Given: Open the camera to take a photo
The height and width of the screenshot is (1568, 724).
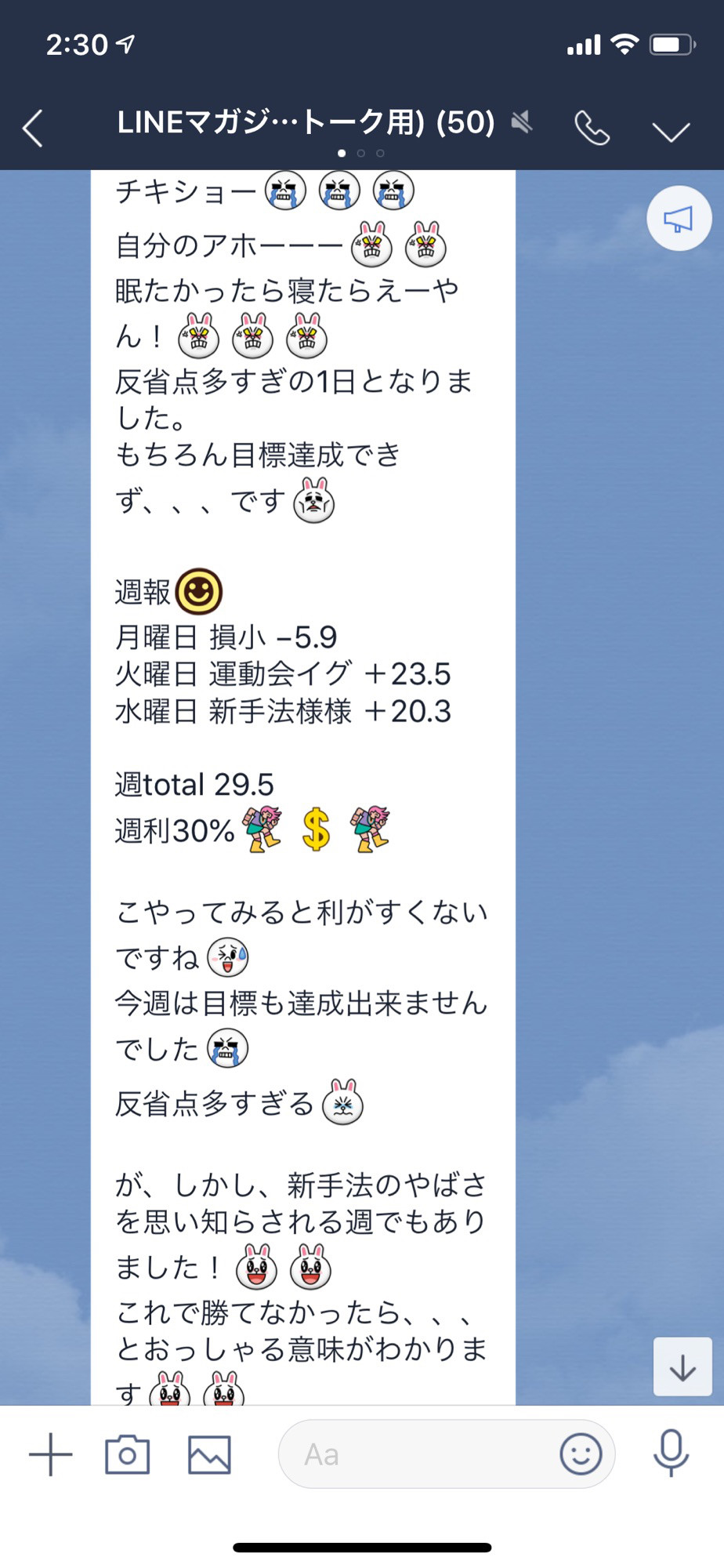Looking at the screenshot, I should click(x=127, y=1454).
